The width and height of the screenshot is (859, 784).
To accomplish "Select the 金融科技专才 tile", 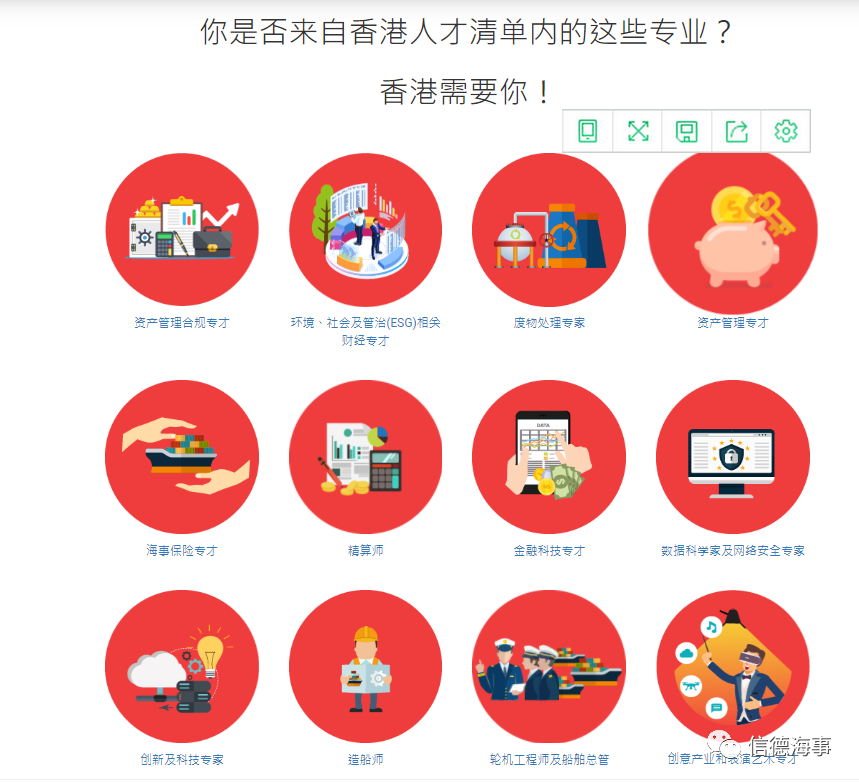I will point(549,457).
